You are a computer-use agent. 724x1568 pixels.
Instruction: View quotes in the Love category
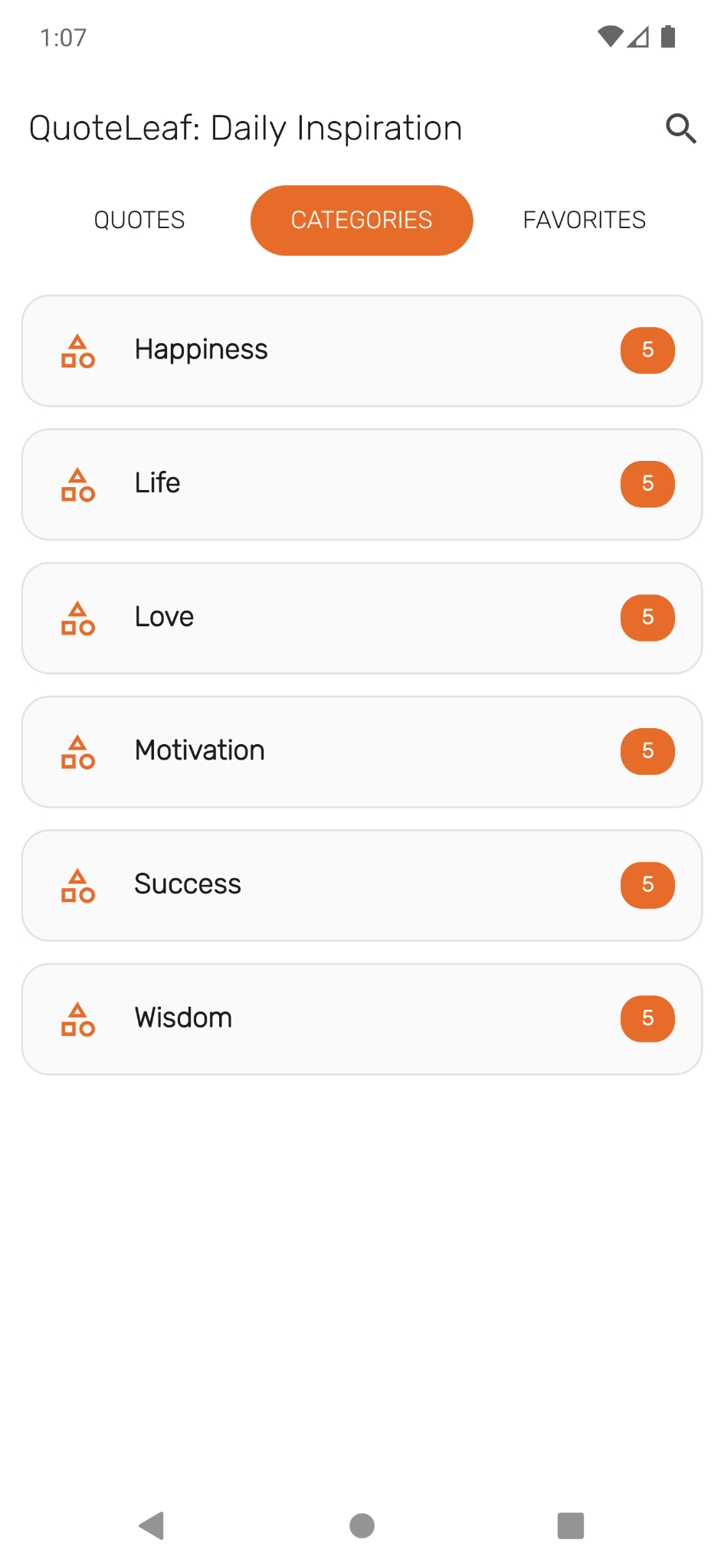(x=362, y=618)
